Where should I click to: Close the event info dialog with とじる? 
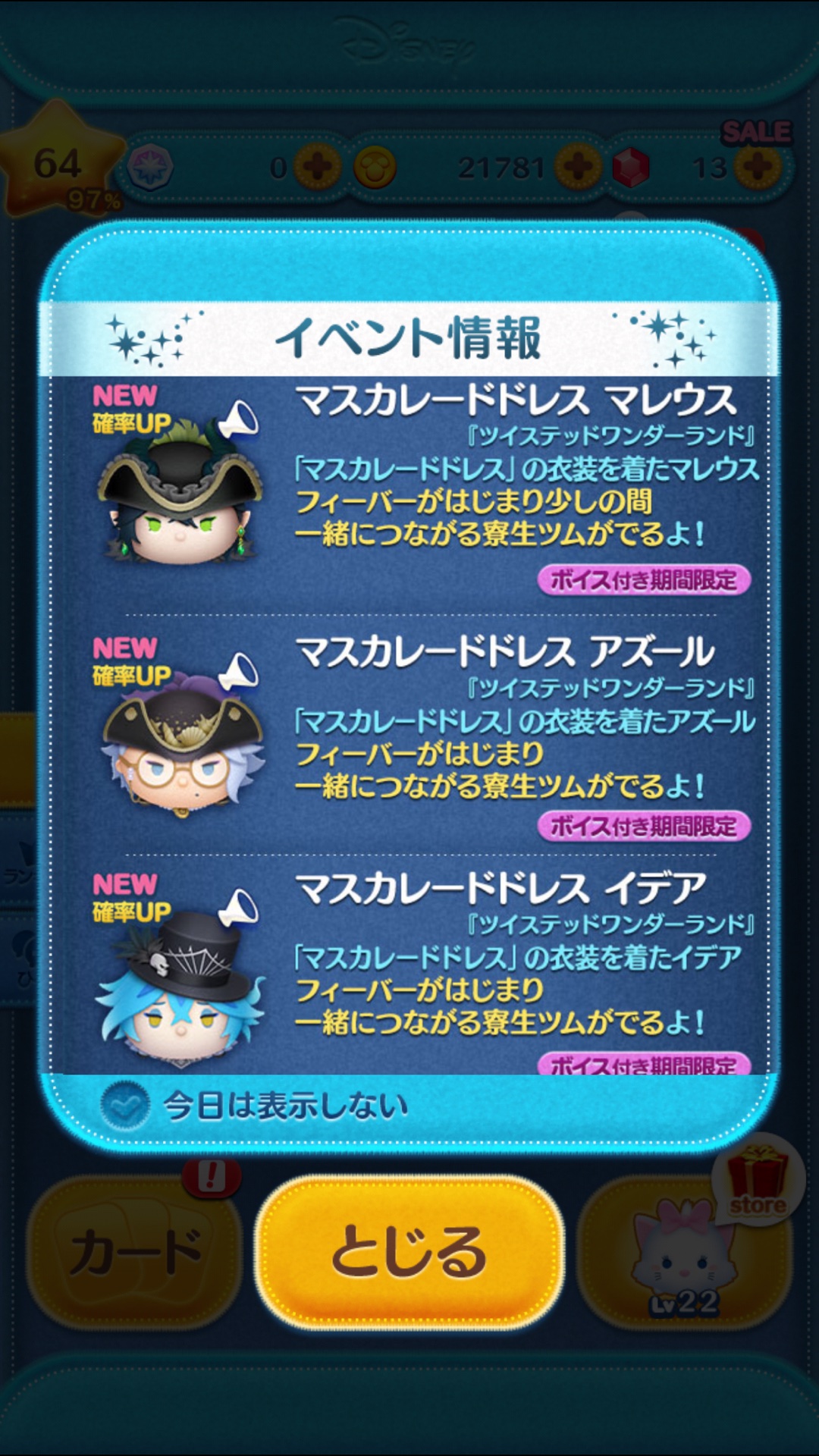[409, 1252]
